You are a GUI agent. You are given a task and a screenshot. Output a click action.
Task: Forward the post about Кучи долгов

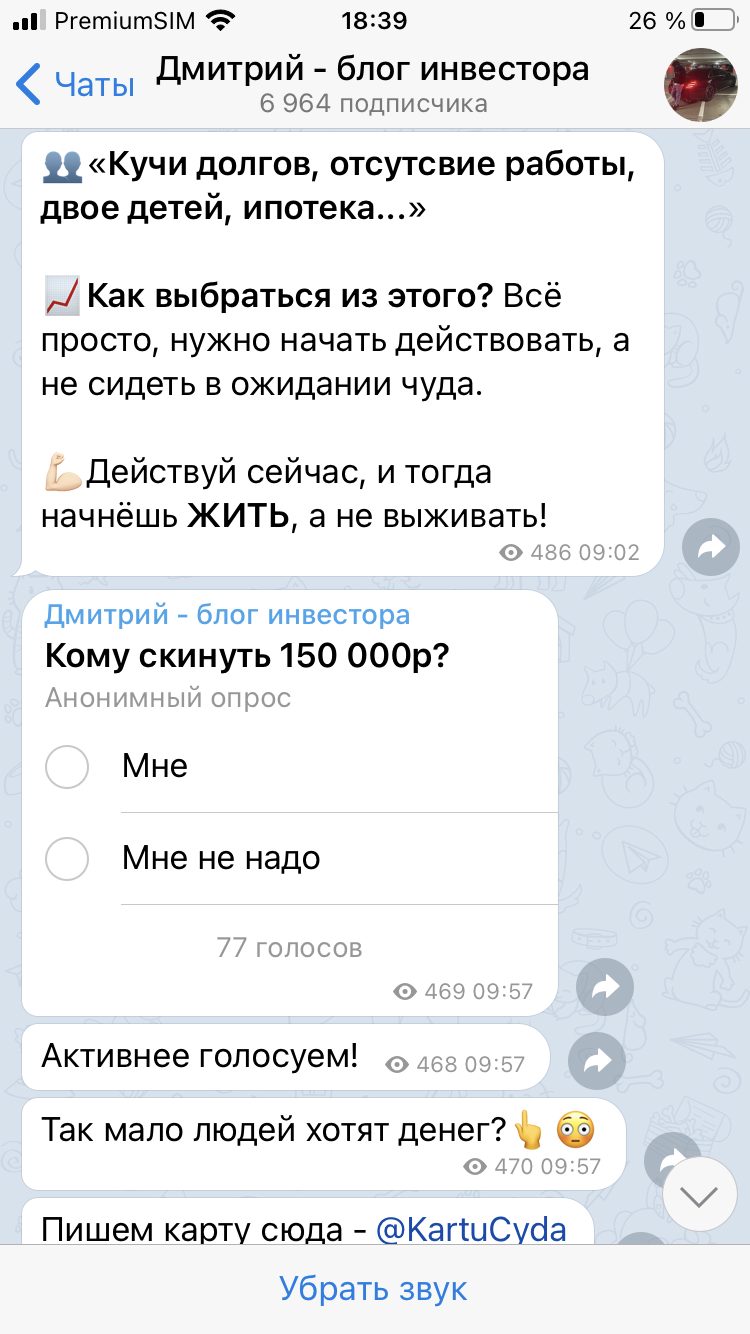tap(710, 547)
